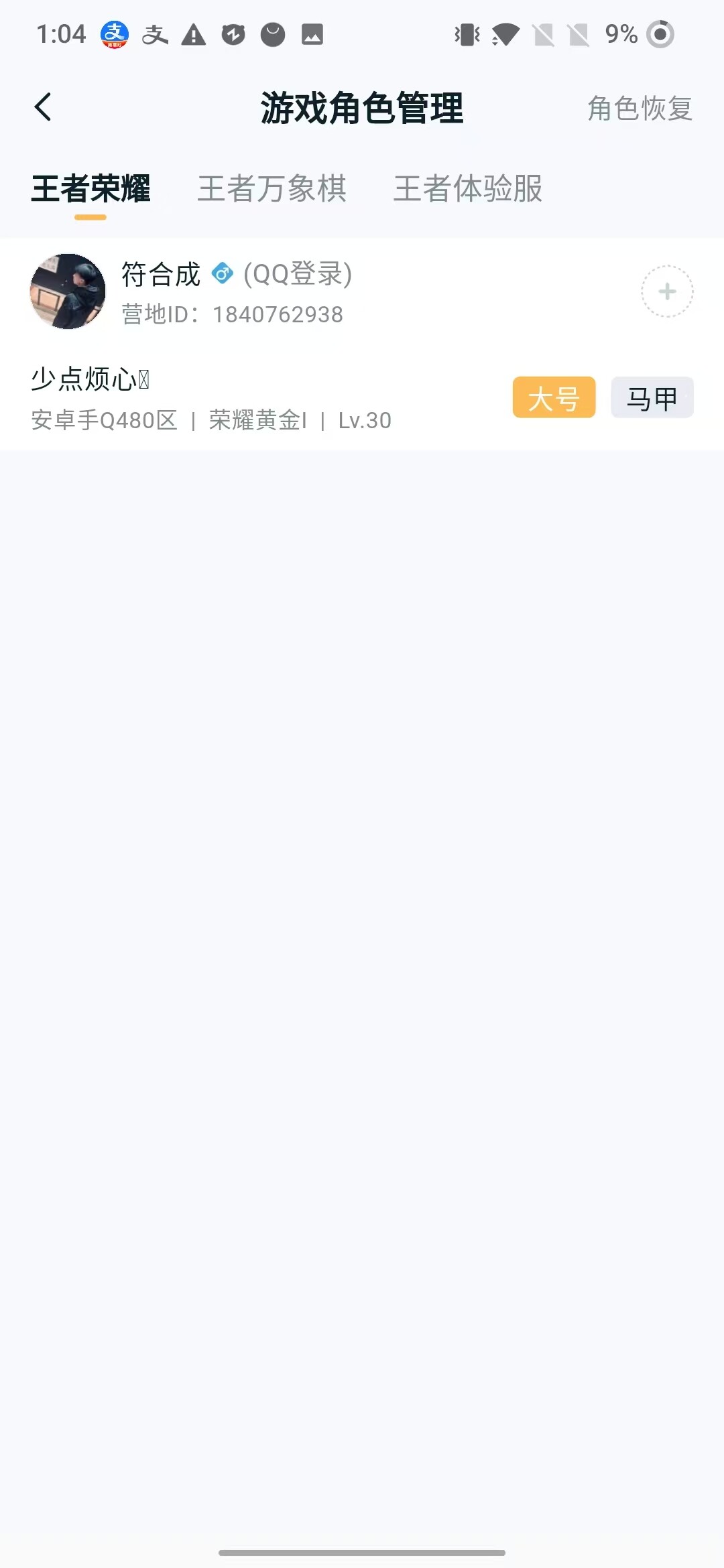The height and width of the screenshot is (1568, 724).
Task: Open details for character 少点烦心
Action: [90, 377]
